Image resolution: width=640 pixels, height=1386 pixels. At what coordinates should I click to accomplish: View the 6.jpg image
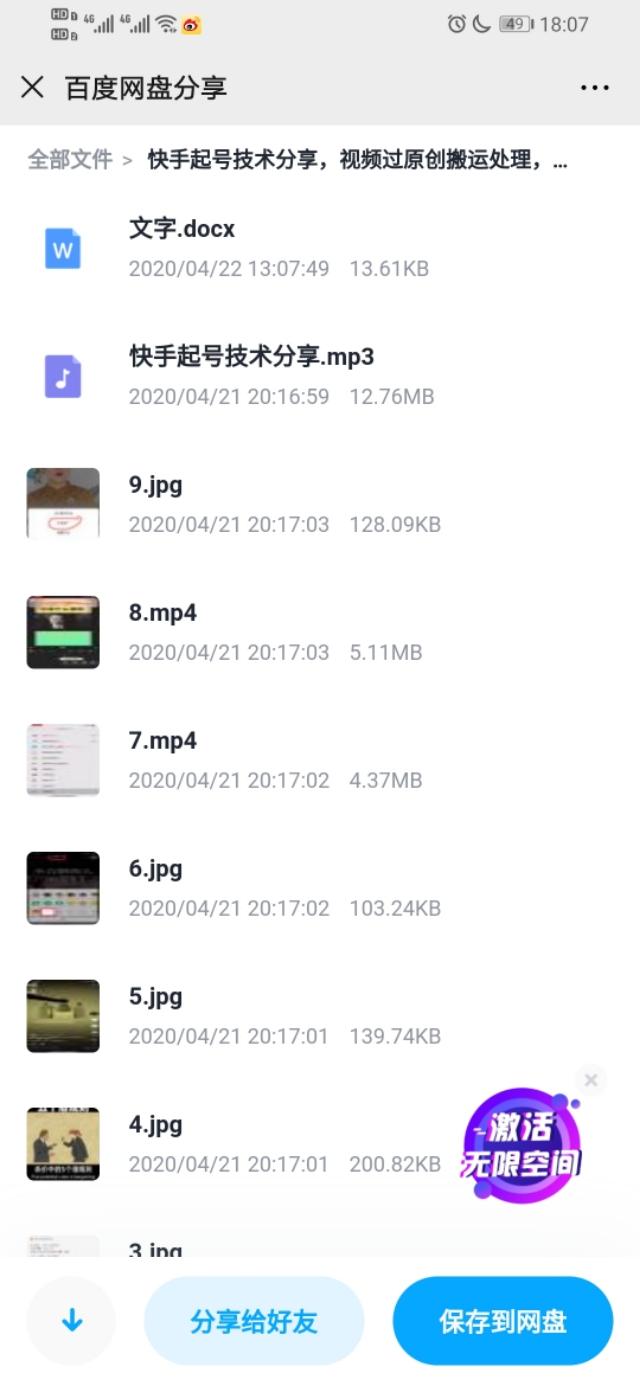tap(156, 869)
